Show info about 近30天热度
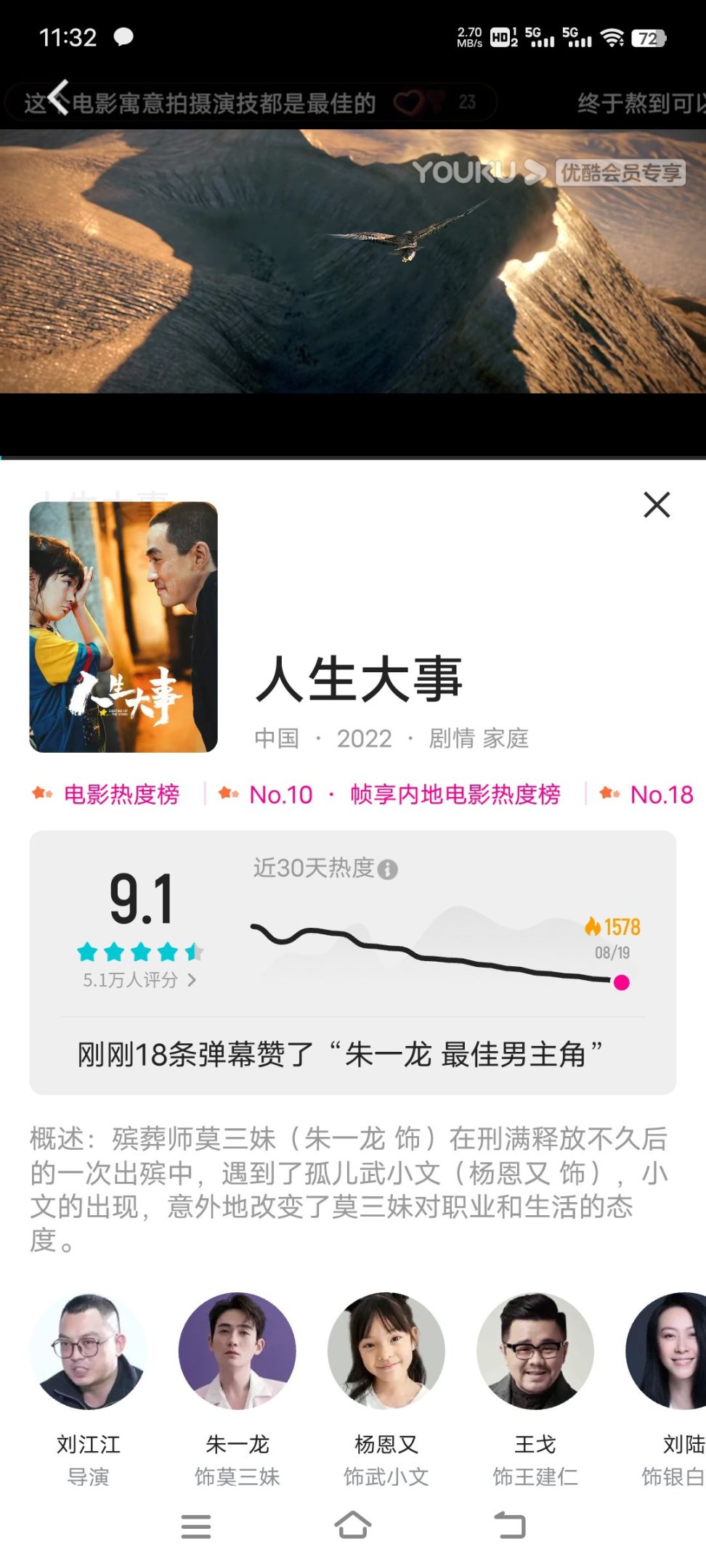Image resolution: width=706 pixels, height=1568 pixels. [x=388, y=869]
